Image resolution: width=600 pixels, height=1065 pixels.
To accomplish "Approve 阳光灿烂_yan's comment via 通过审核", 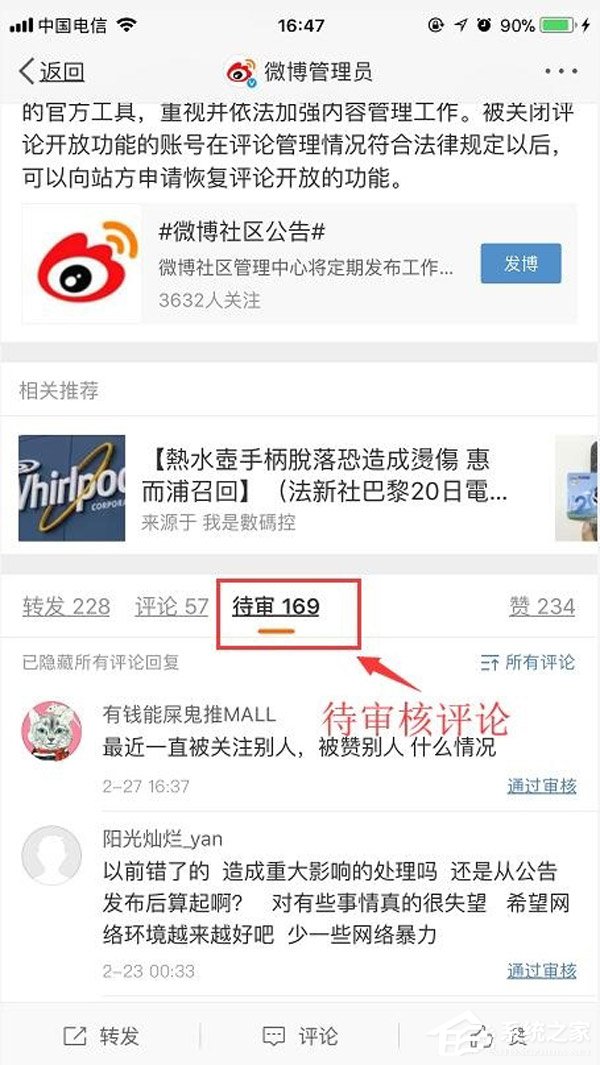I will [x=542, y=970].
